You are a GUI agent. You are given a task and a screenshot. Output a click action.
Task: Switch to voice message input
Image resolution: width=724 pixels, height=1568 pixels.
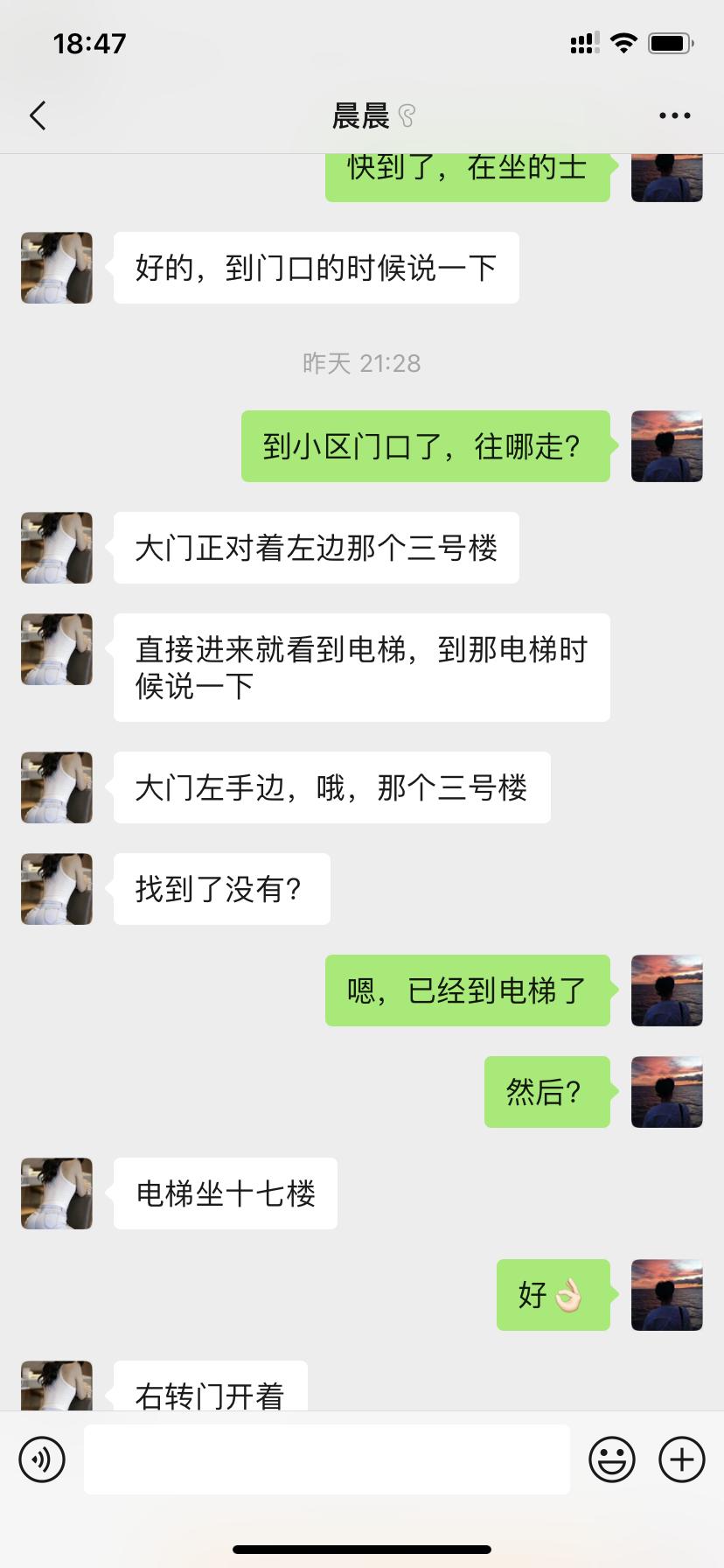42,1459
